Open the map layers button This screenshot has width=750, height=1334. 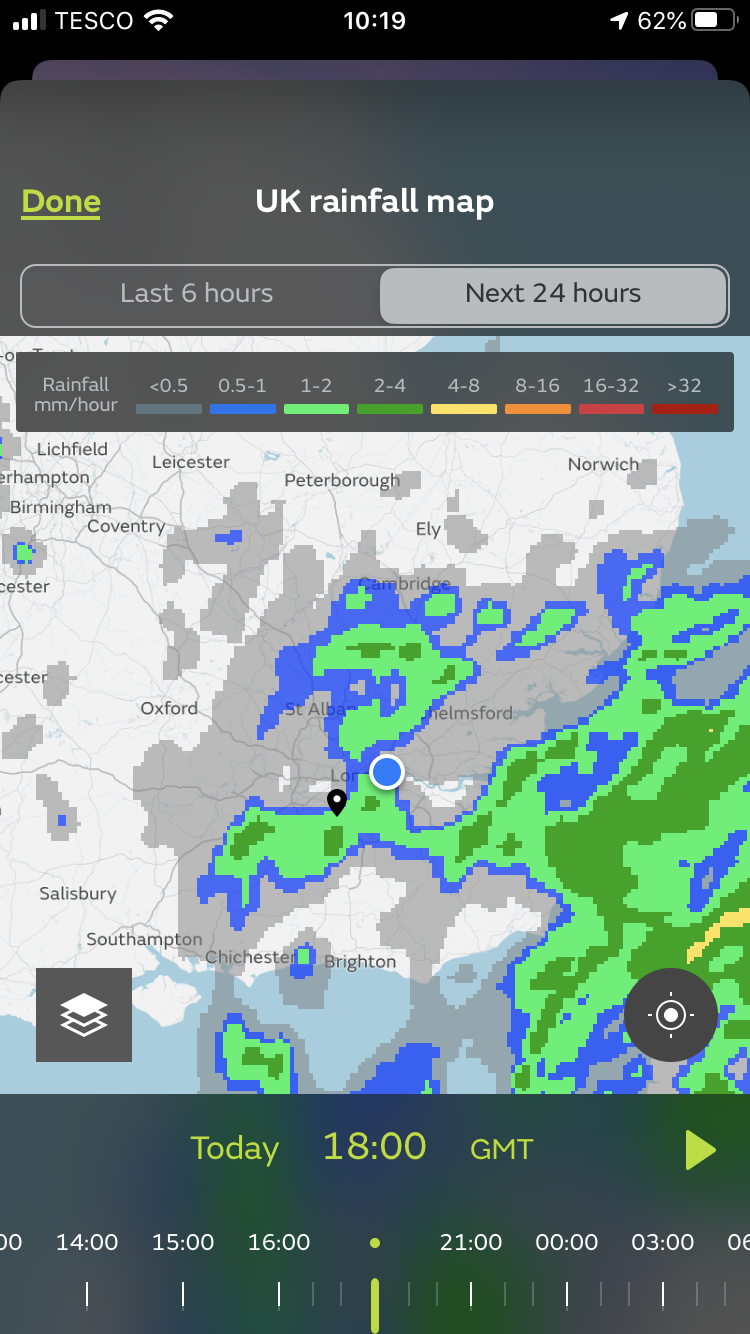pos(84,1015)
